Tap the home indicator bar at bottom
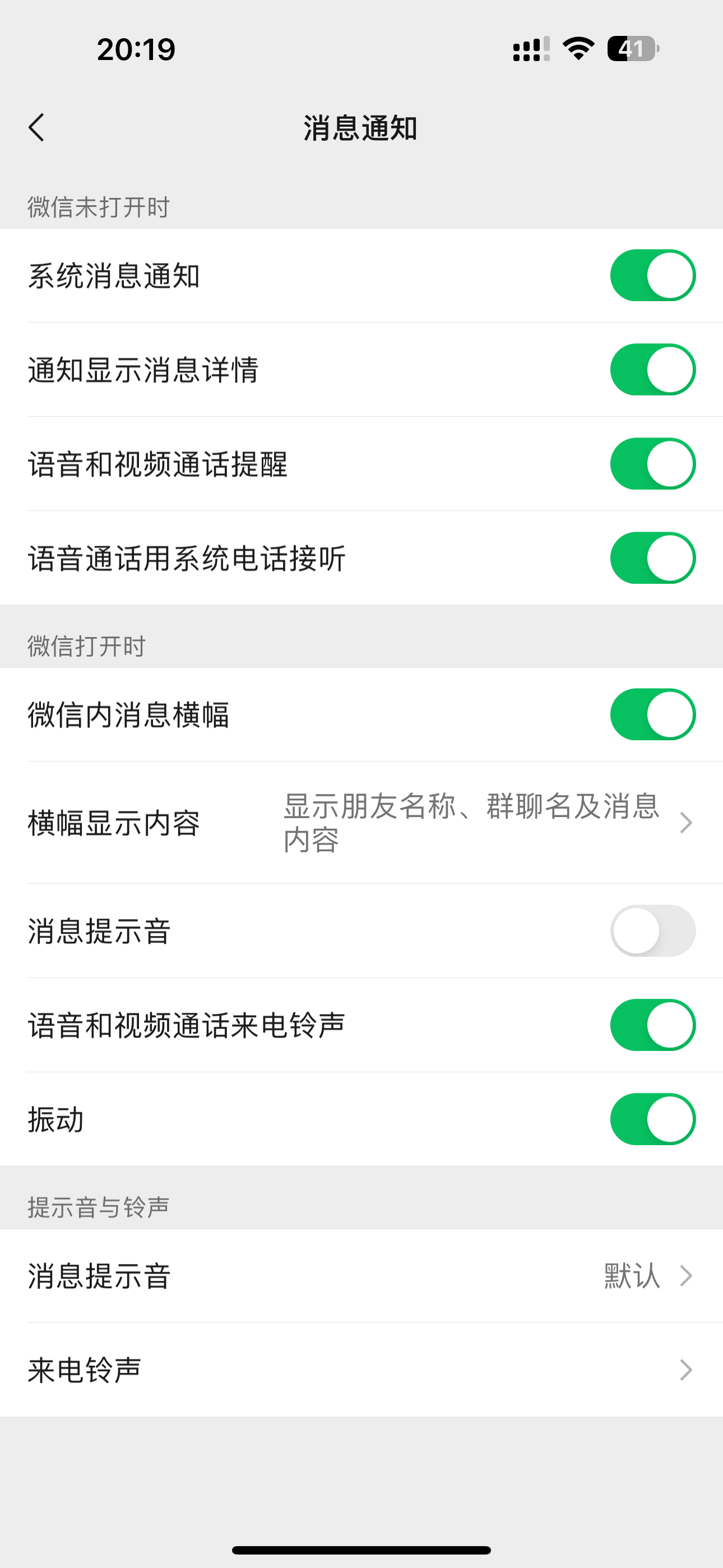The width and height of the screenshot is (723, 1568). [361, 1549]
